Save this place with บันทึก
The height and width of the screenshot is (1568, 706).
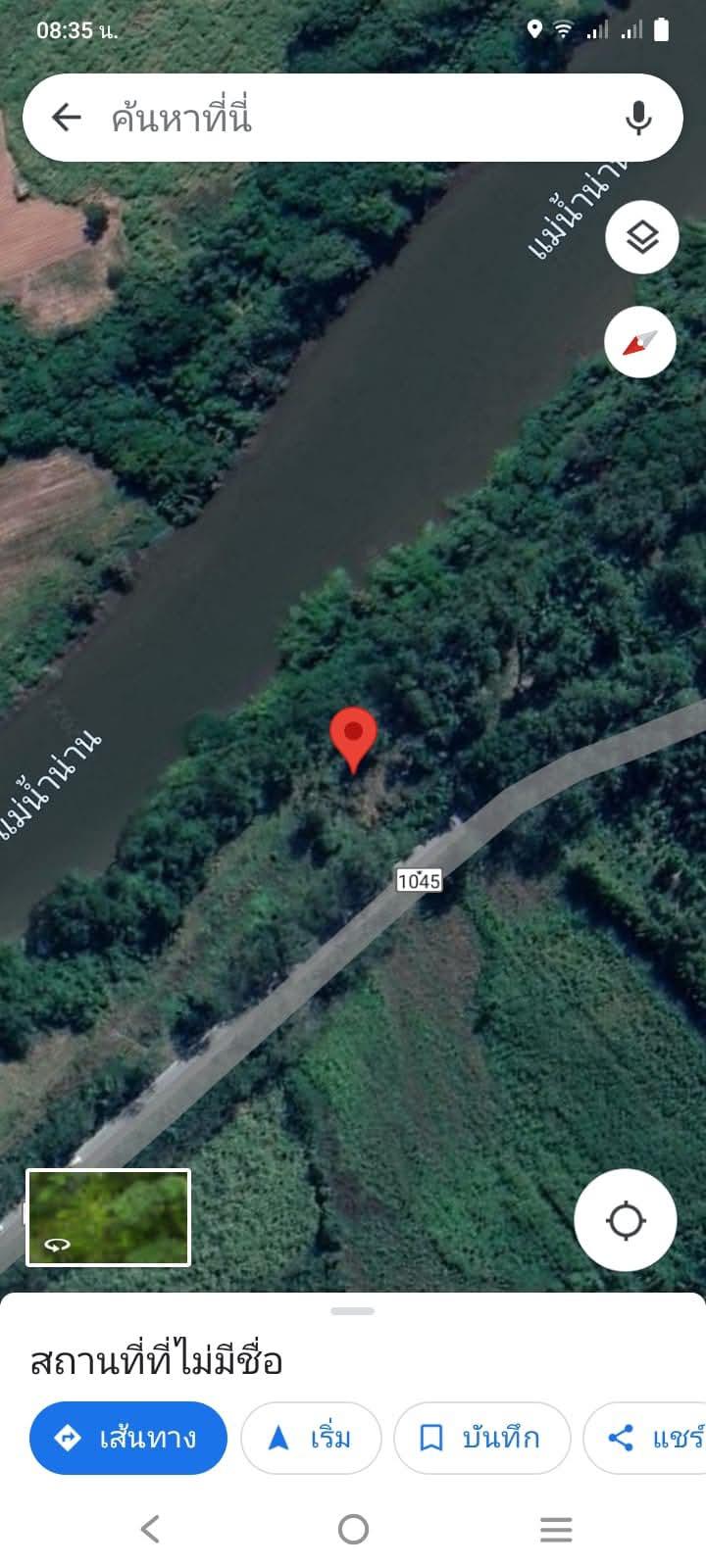click(481, 1438)
